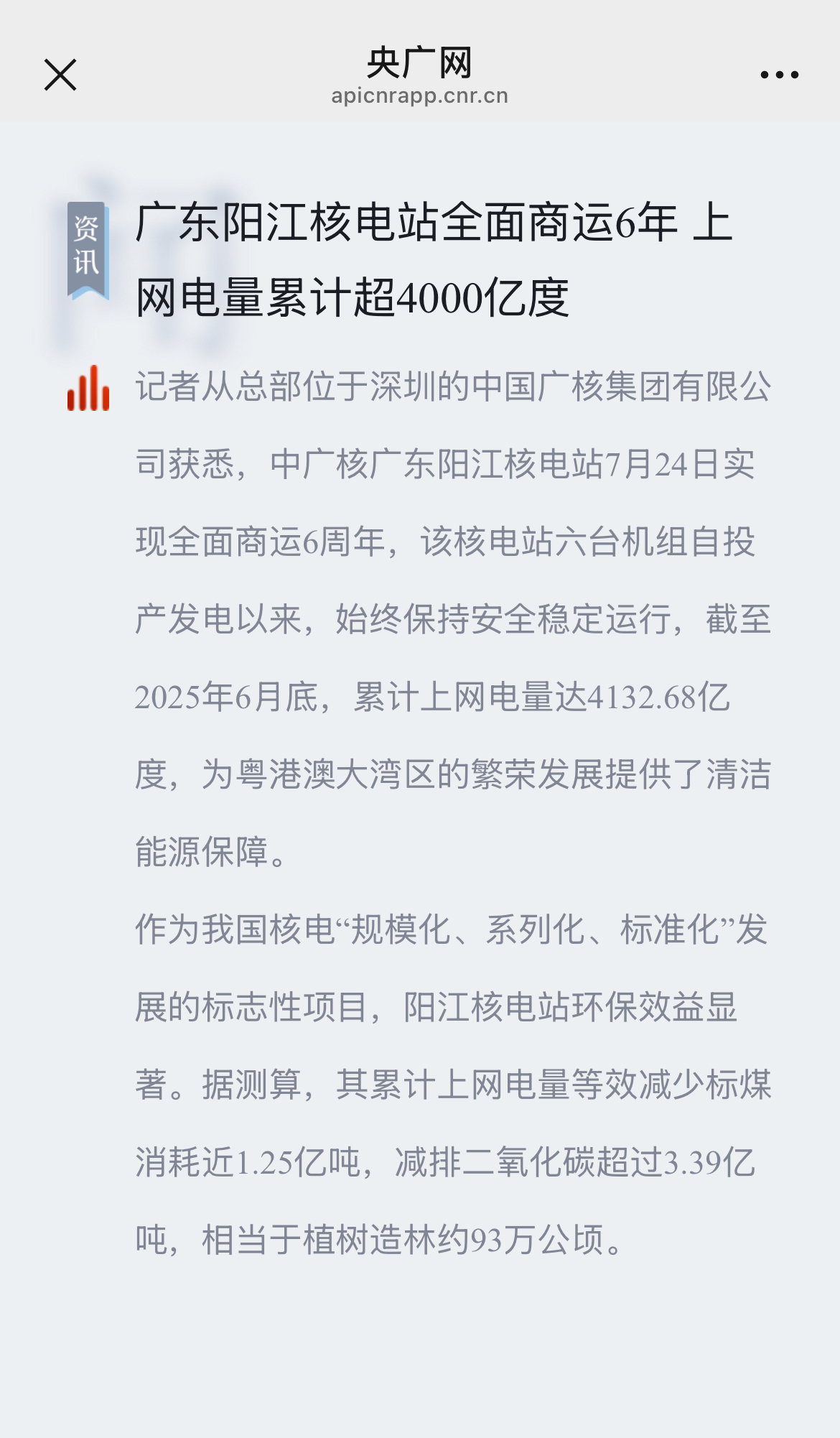Close the 央广网 article page
840x1438 pixels.
tap(60, 75)
